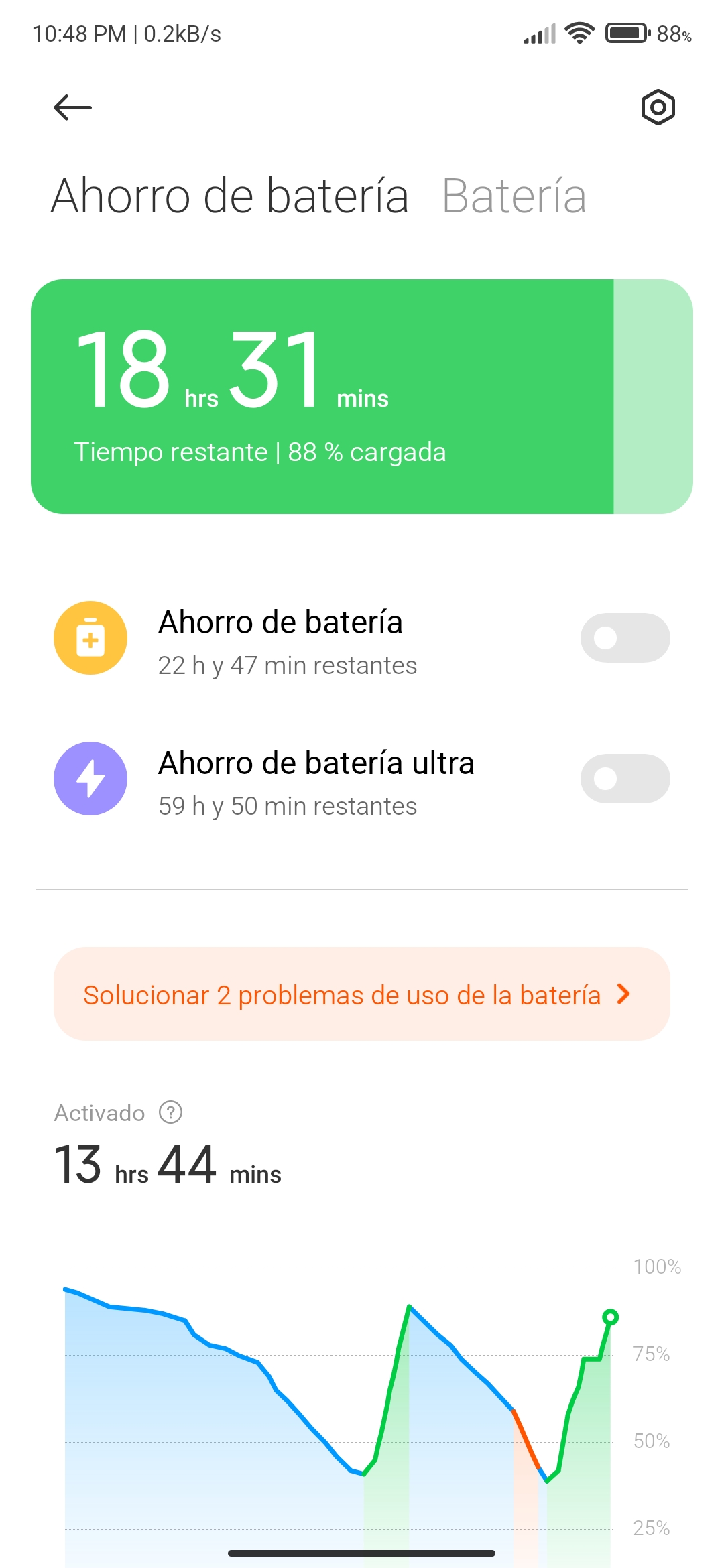
Task: Enable the Ahorro de batería switch
Action: [x=625, y=638]
